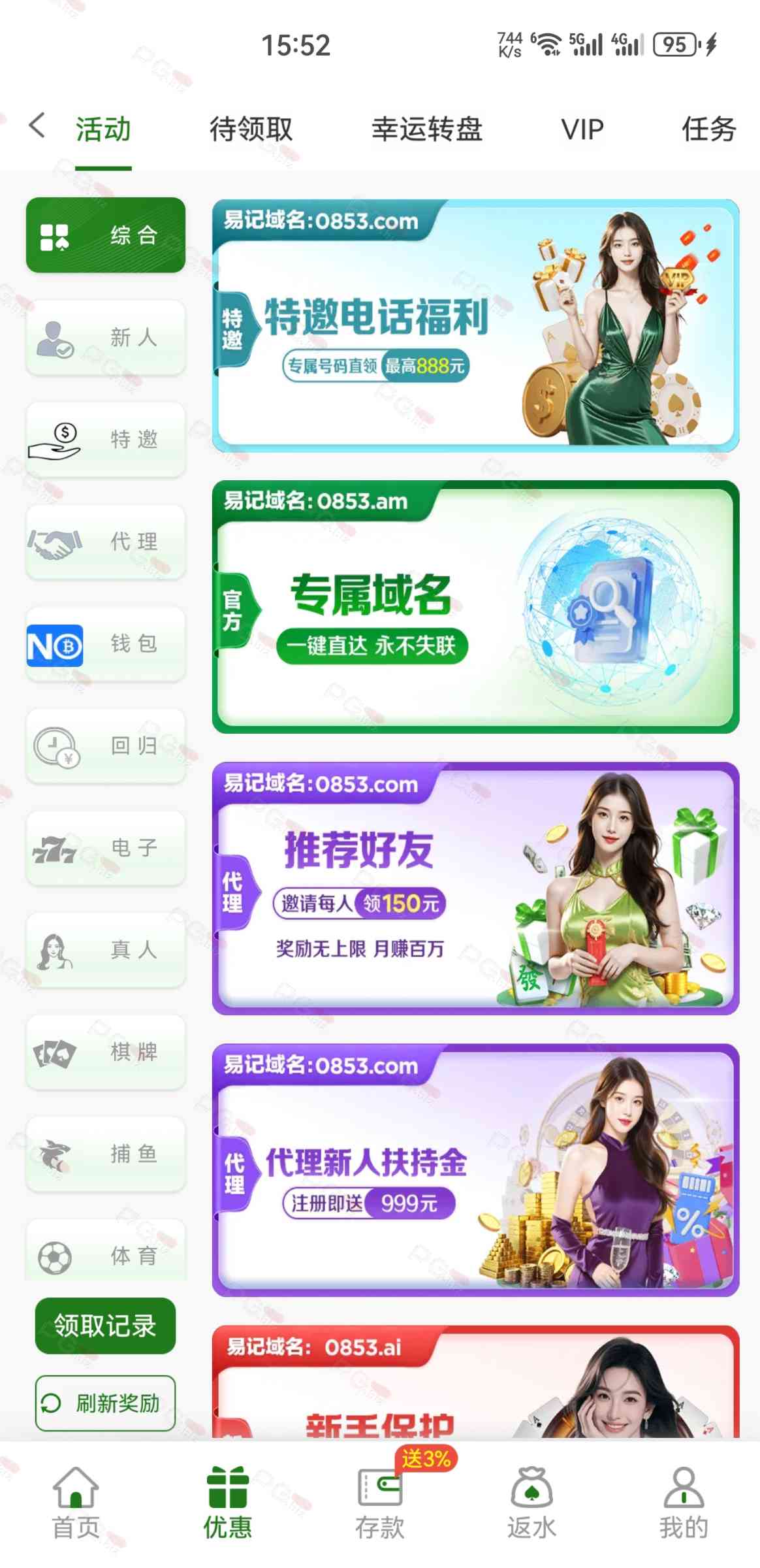Choose the 代理 category
760x1568 pixels.
(106, 541)
